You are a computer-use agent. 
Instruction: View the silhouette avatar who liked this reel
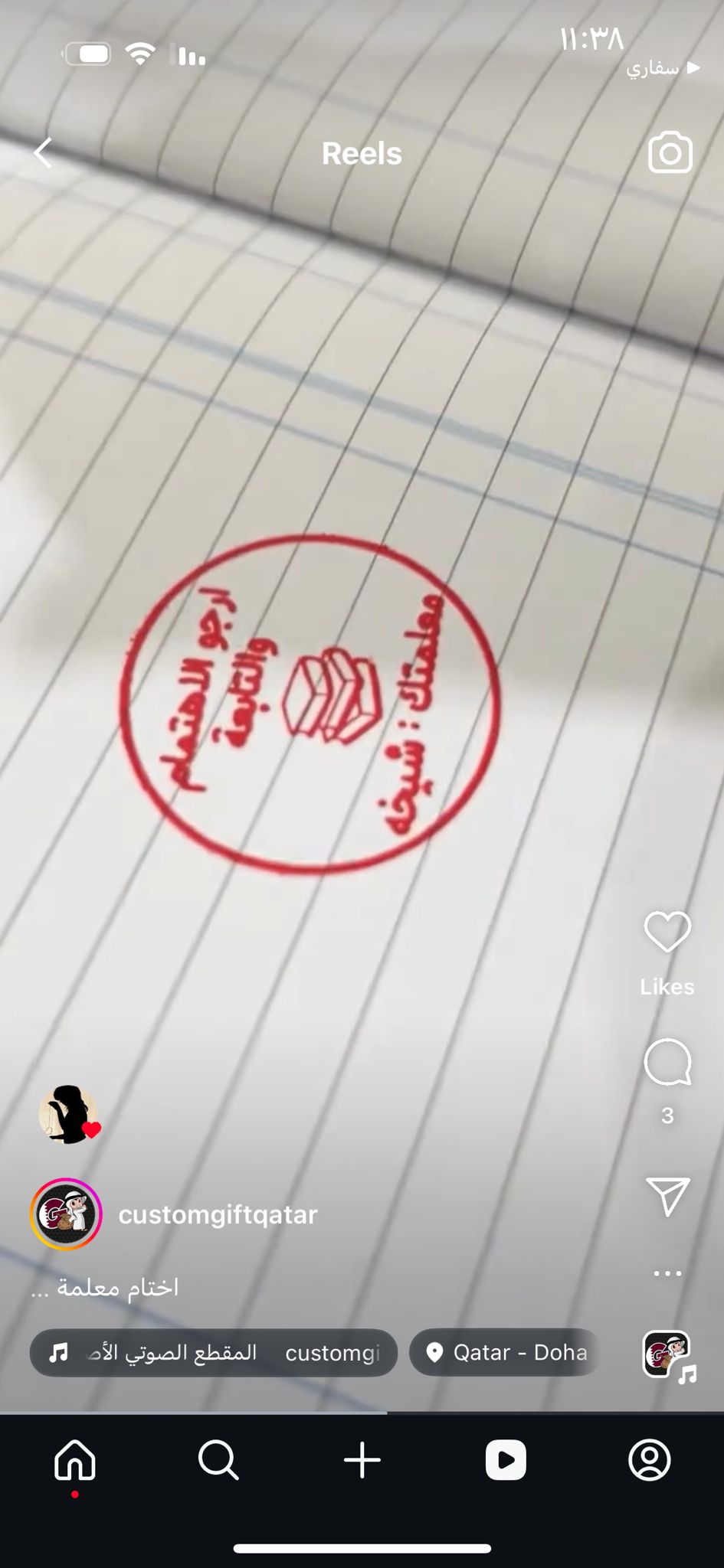[x=68, y=1114]
